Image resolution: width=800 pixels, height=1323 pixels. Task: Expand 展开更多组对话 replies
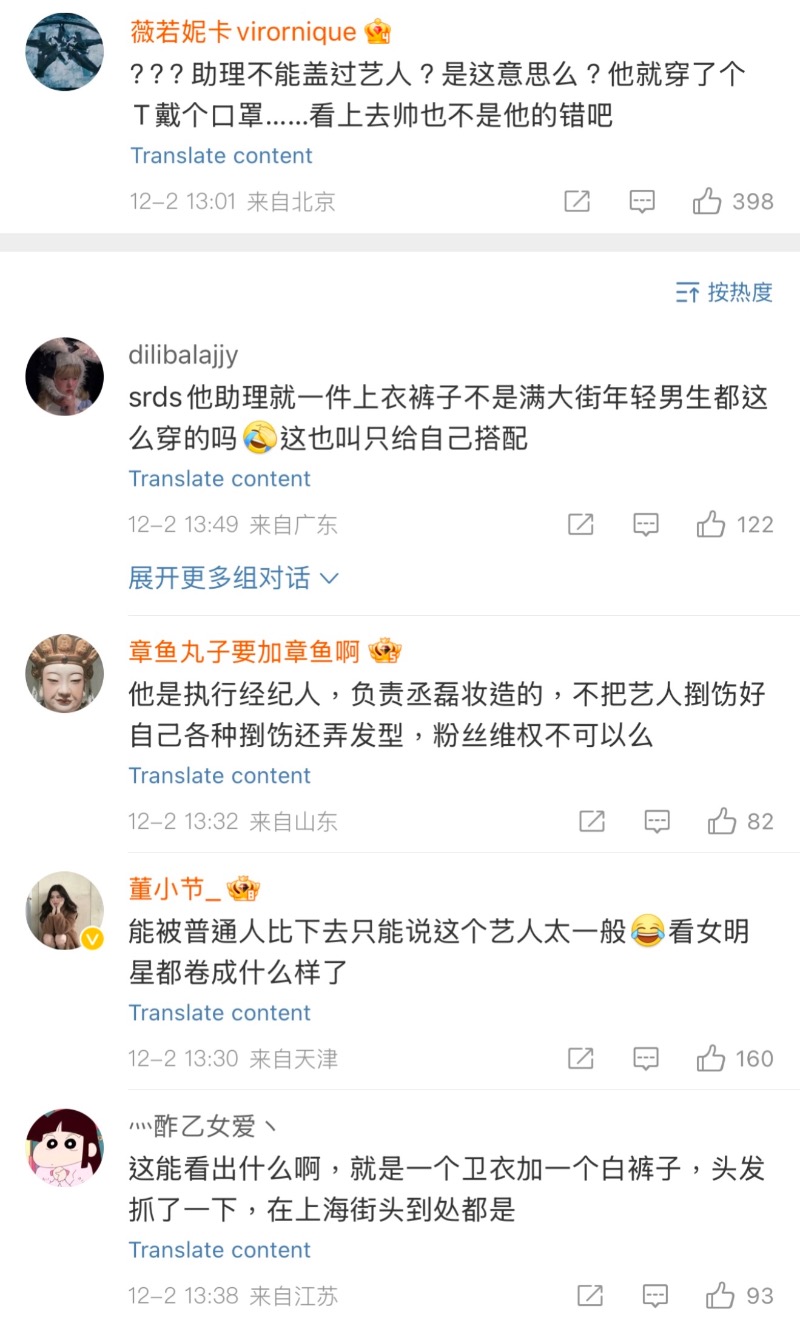point(234,578)
